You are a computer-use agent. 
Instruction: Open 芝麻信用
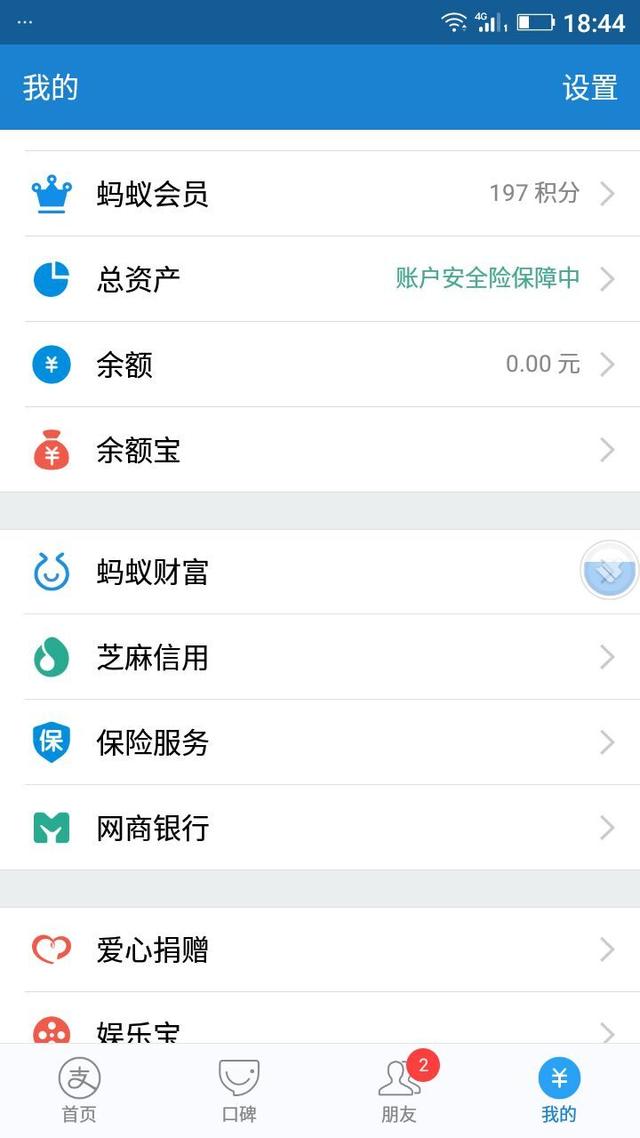(x=320, y=657)
